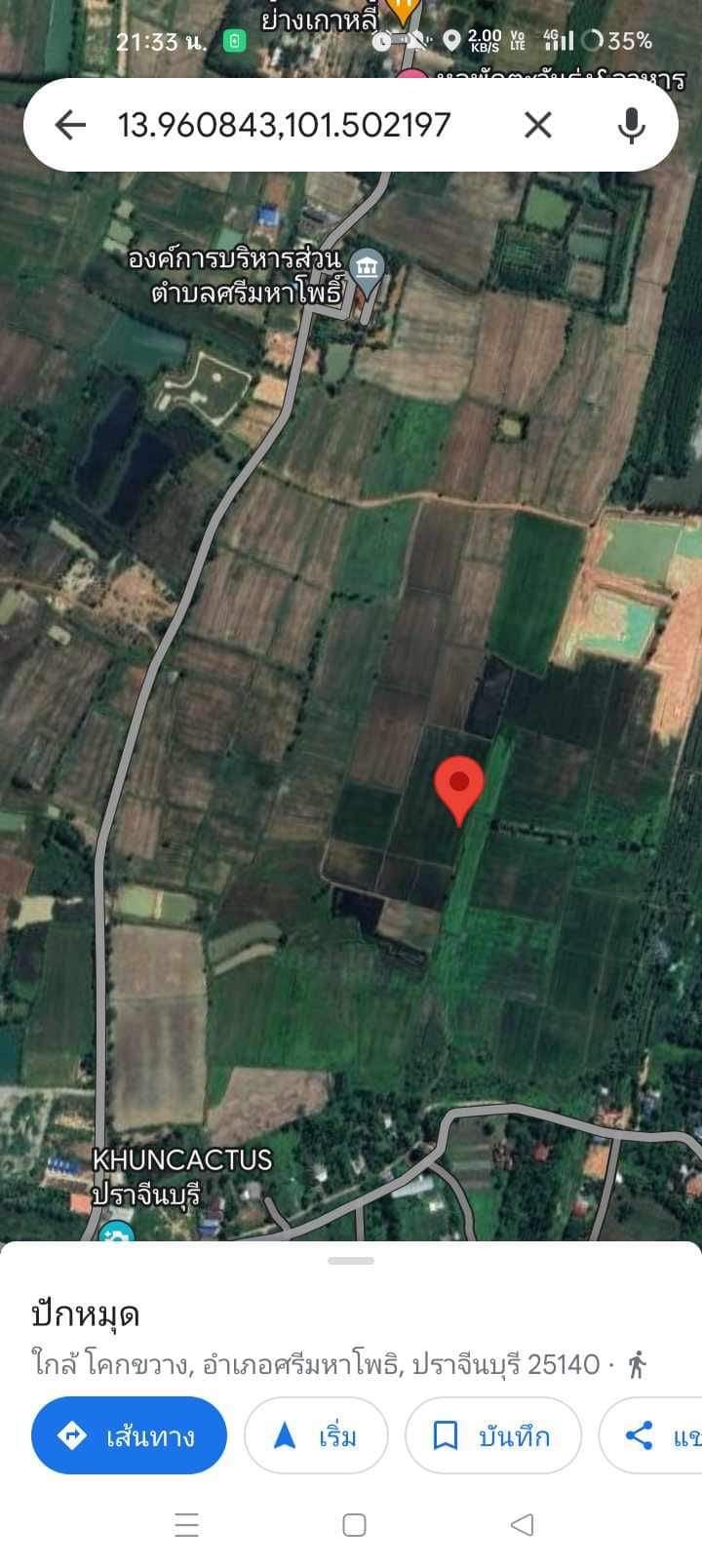Start voice search with the microphone
Viewport: 702px width, 1568px height.
point(631,125)
